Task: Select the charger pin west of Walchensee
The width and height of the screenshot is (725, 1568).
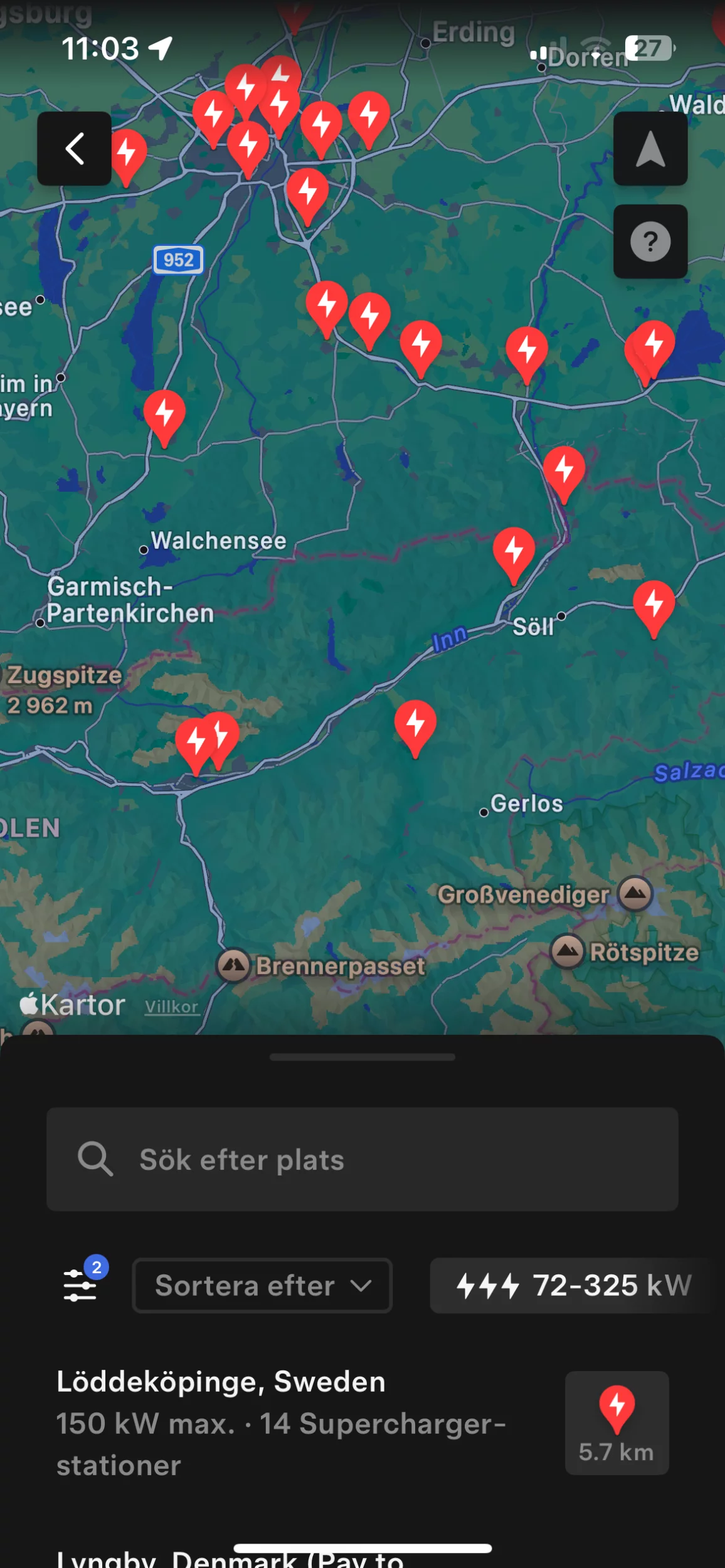Action: pos(164,415)
